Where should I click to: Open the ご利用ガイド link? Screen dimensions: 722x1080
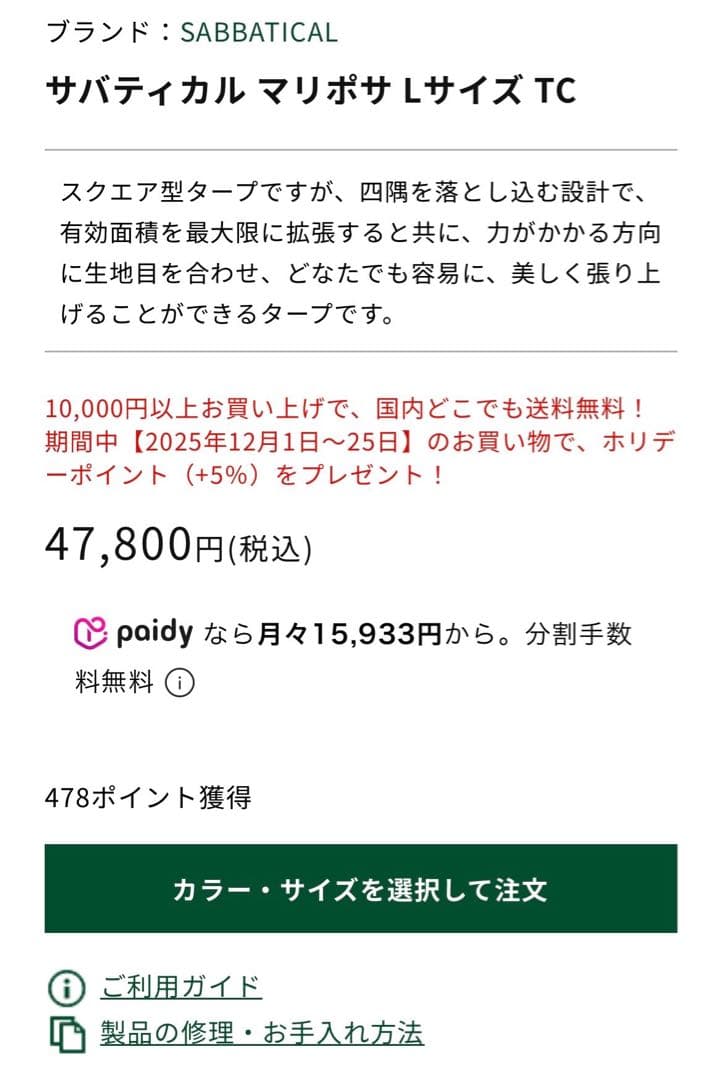tap(181, 988)
